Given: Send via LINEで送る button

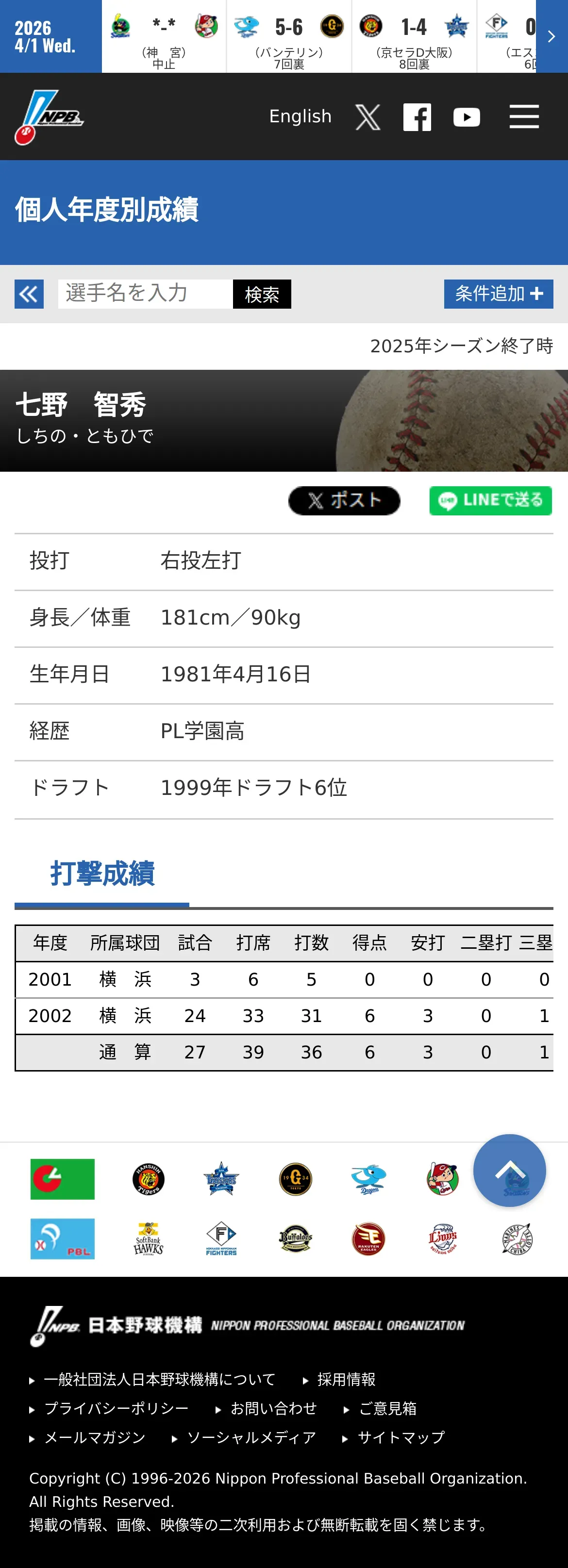Looking at the screenshot, I should (491, 500).
